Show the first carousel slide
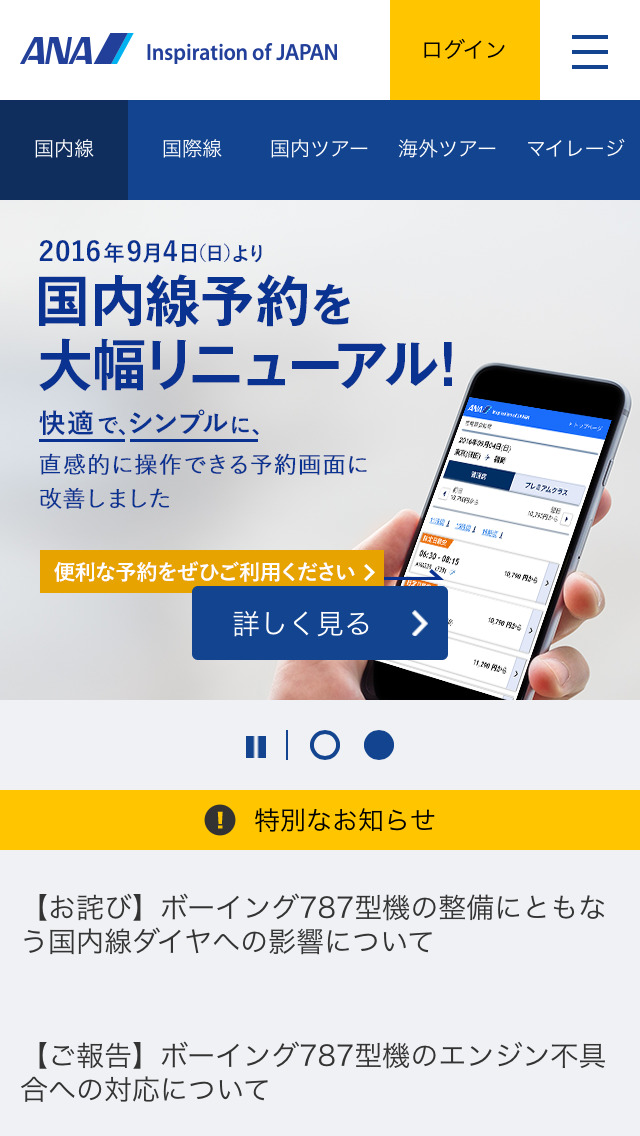The width and height of the screenshot is (640, 1136). click(x=325, y=746)
